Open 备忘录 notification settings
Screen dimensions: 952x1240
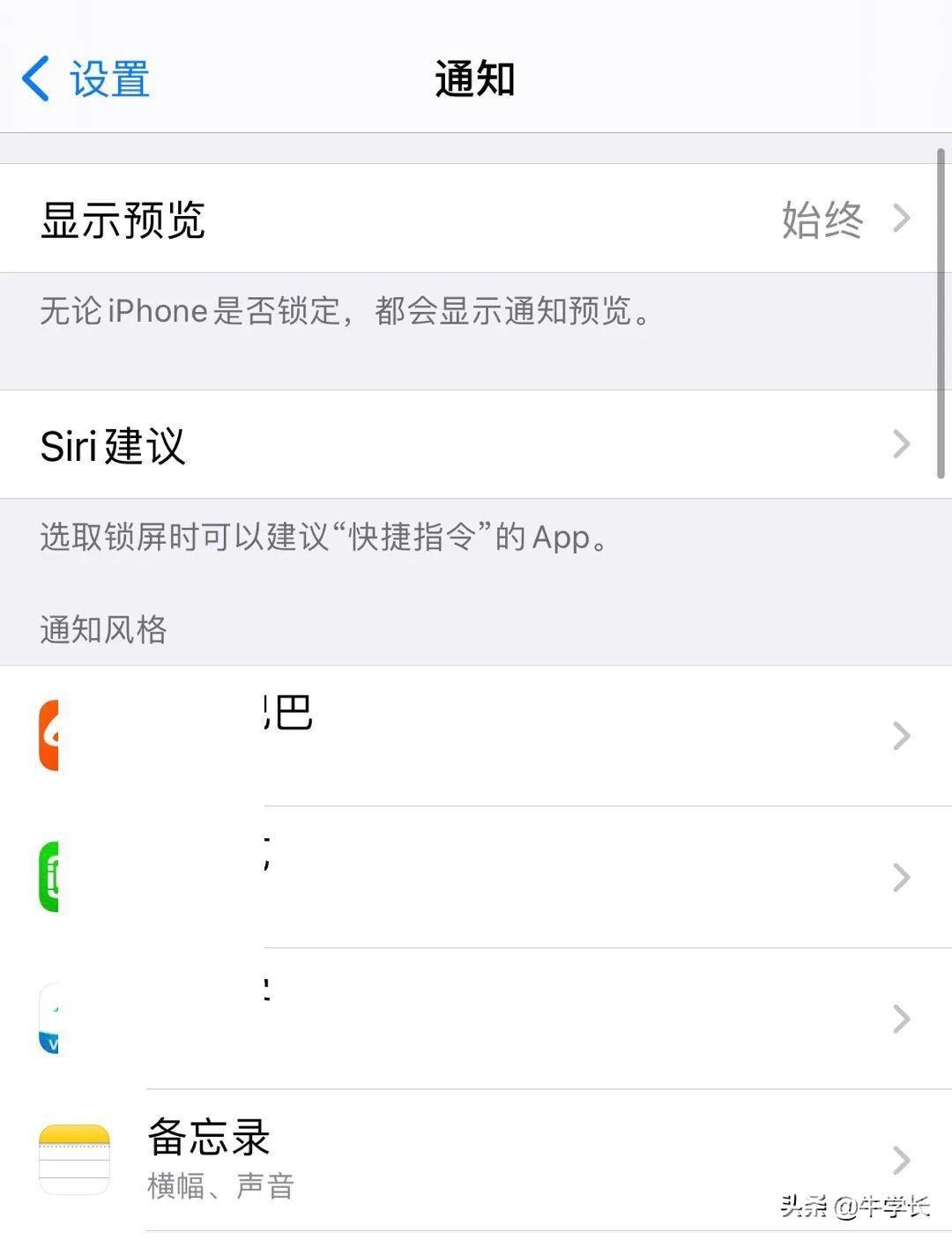pos(476,1159)
